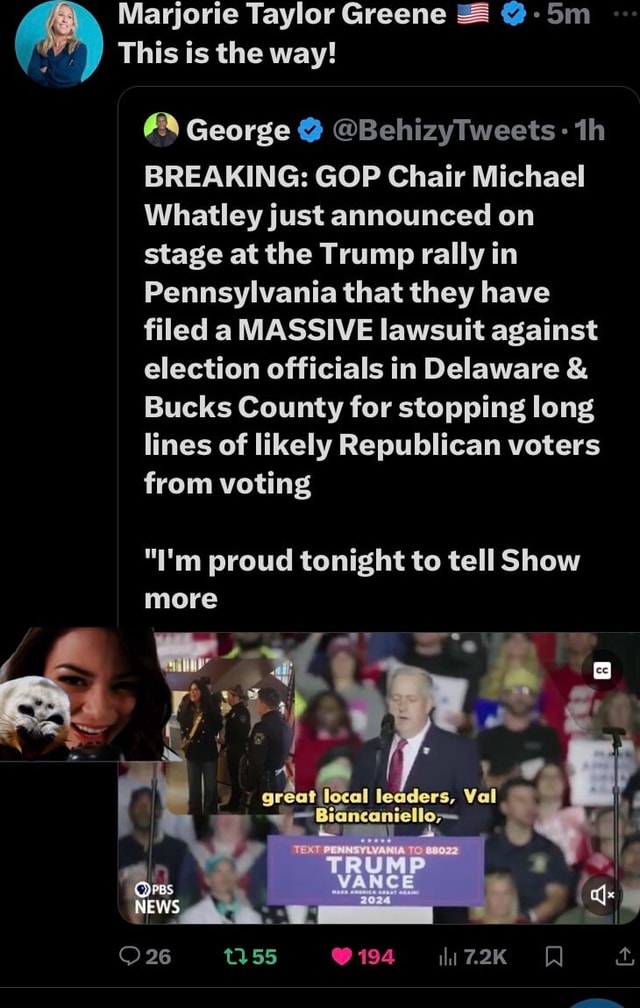640x1008 pixels.
Task: Reply to the post with 26 comments
Action: (143, 957)
